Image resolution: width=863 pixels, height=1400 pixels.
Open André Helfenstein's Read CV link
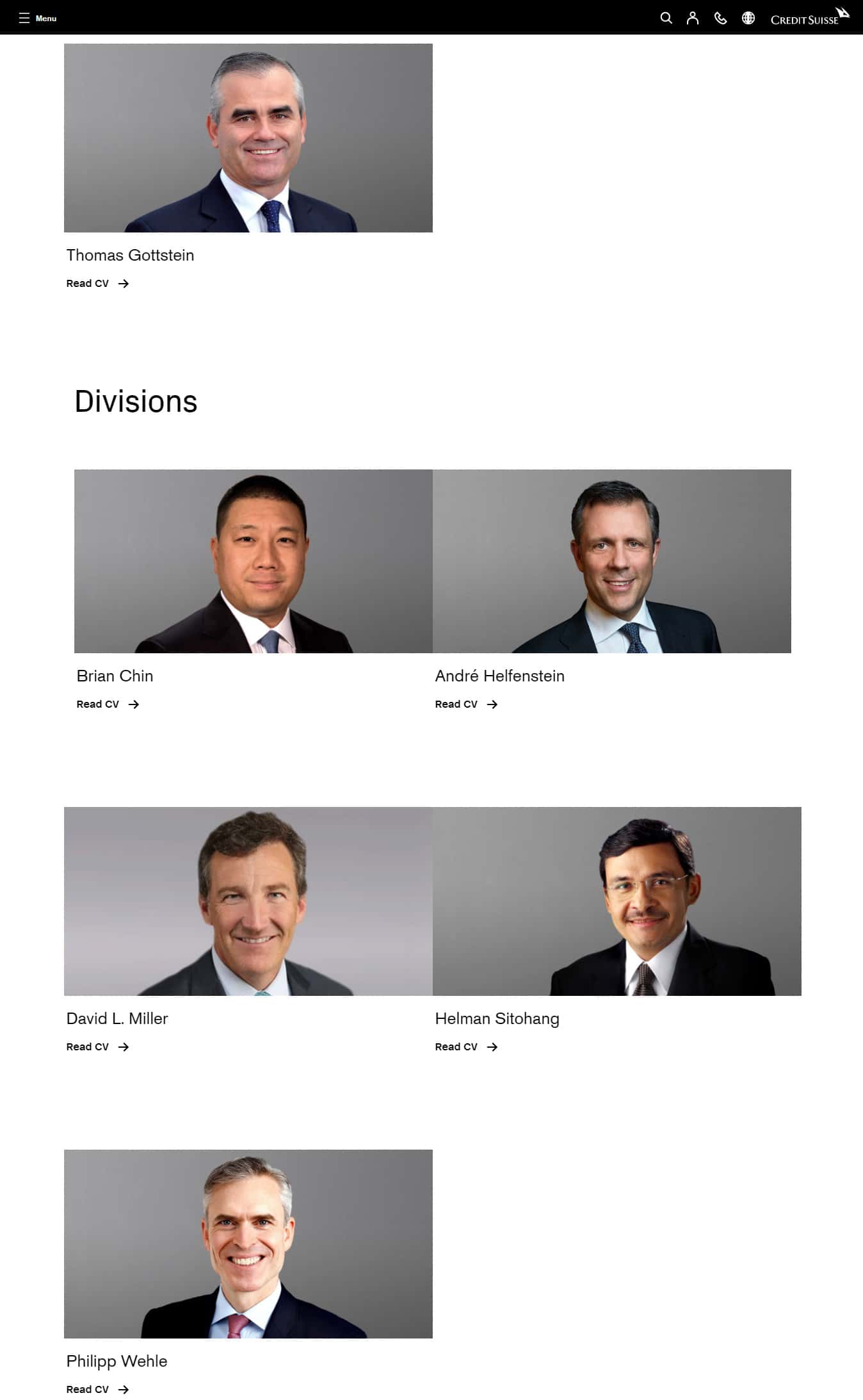coord(466,704)
